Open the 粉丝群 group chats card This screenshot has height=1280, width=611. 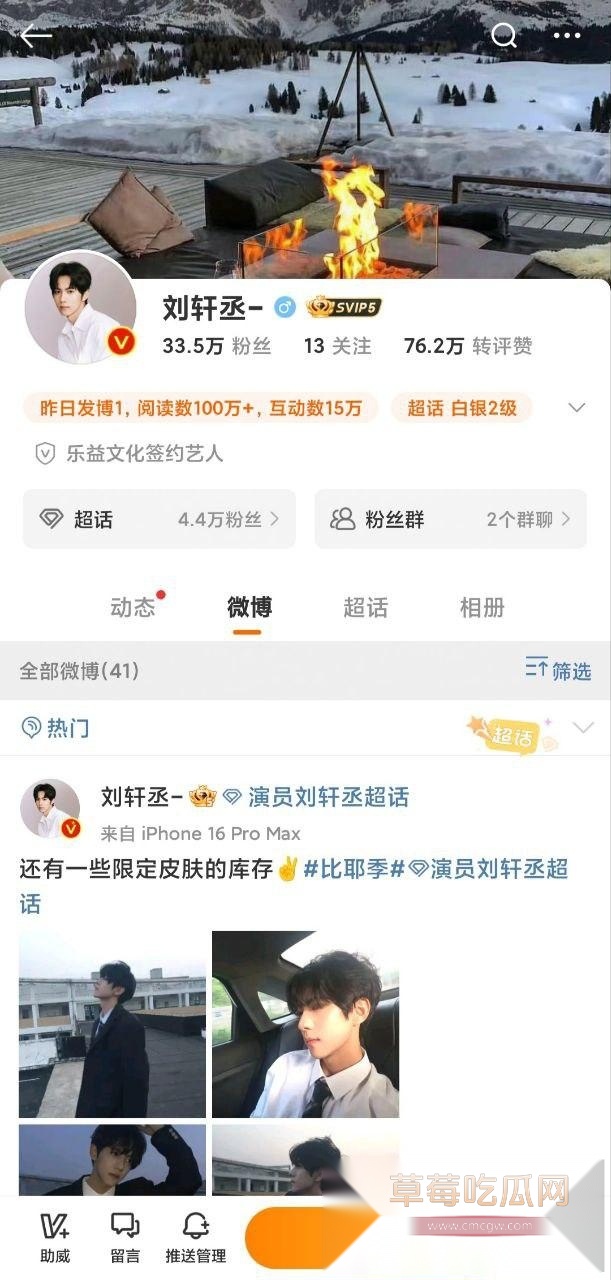450,519
